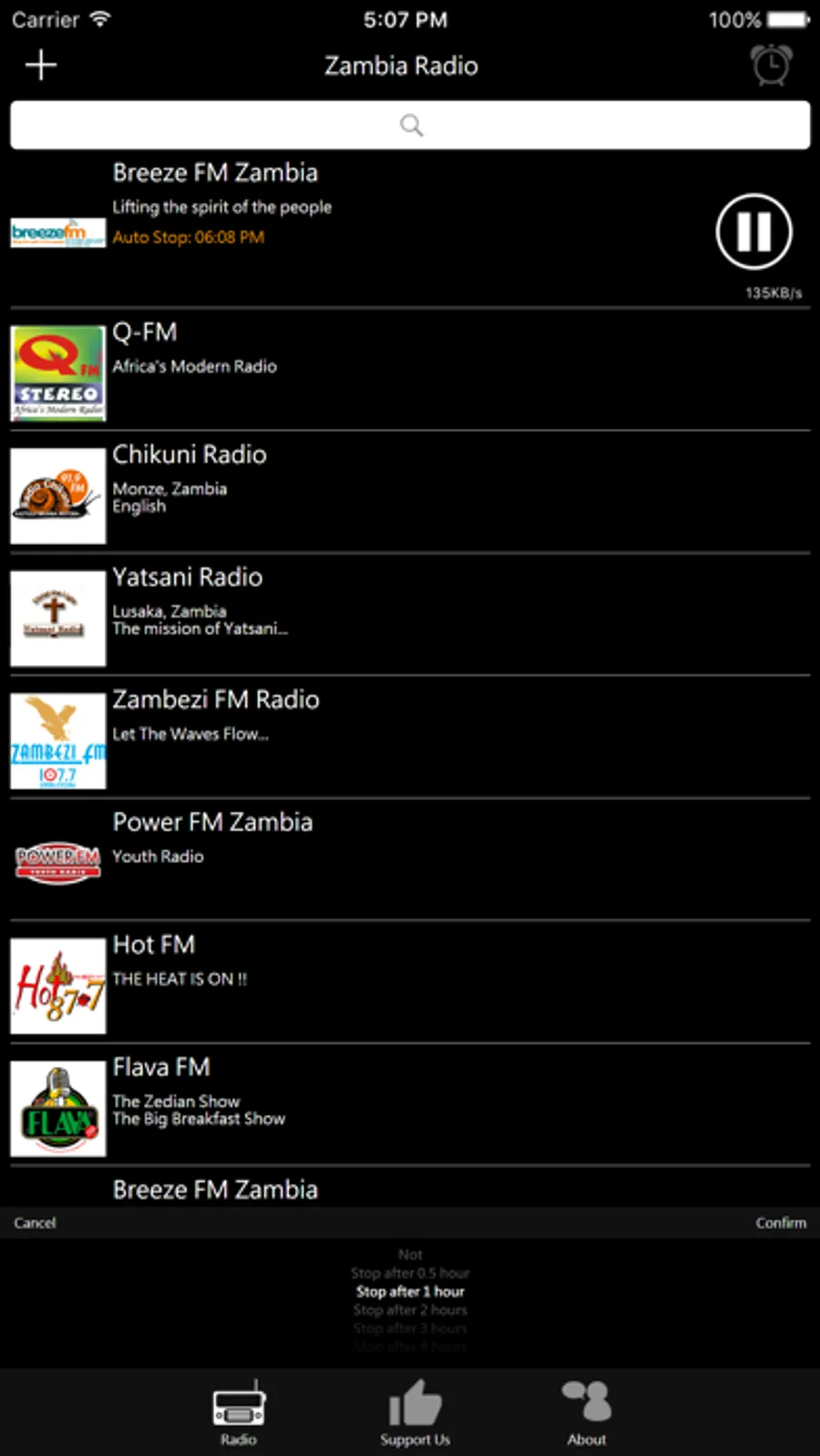Play the Q-FM station

pyautogui.click(x=410, y=371)
